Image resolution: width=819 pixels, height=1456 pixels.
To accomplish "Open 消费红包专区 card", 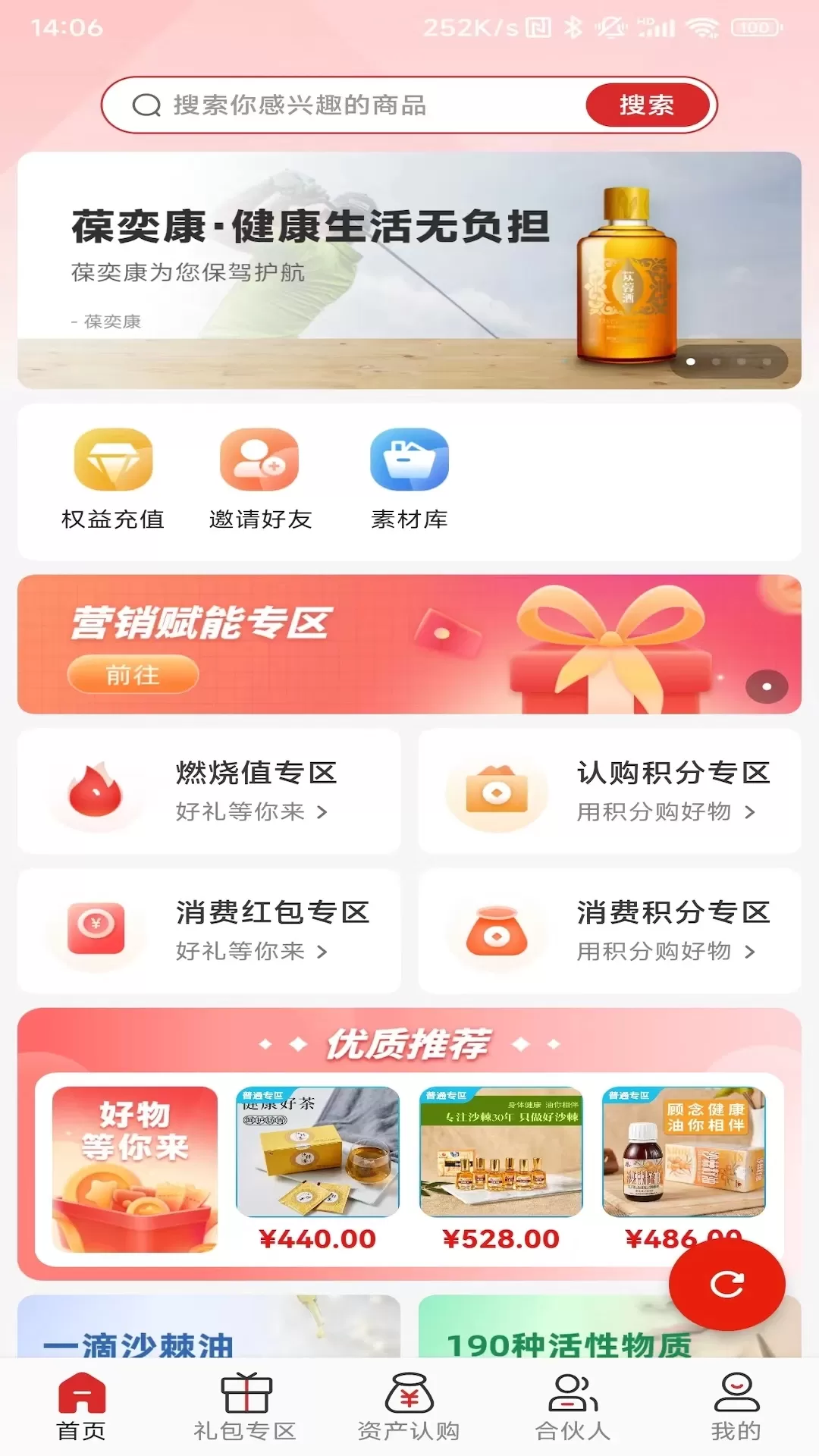I will click(209, 930).
